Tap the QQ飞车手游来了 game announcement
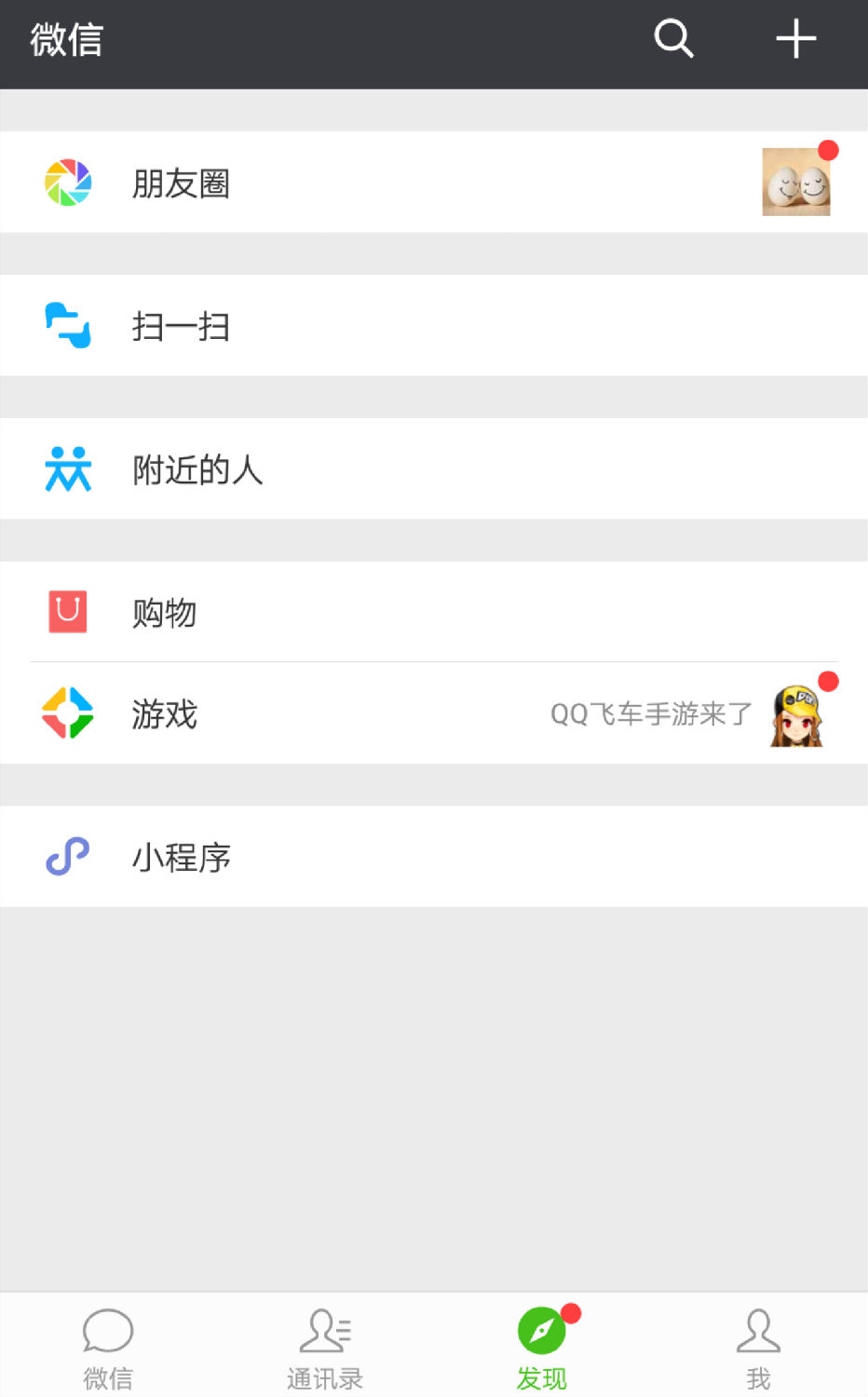 point(651,712)
